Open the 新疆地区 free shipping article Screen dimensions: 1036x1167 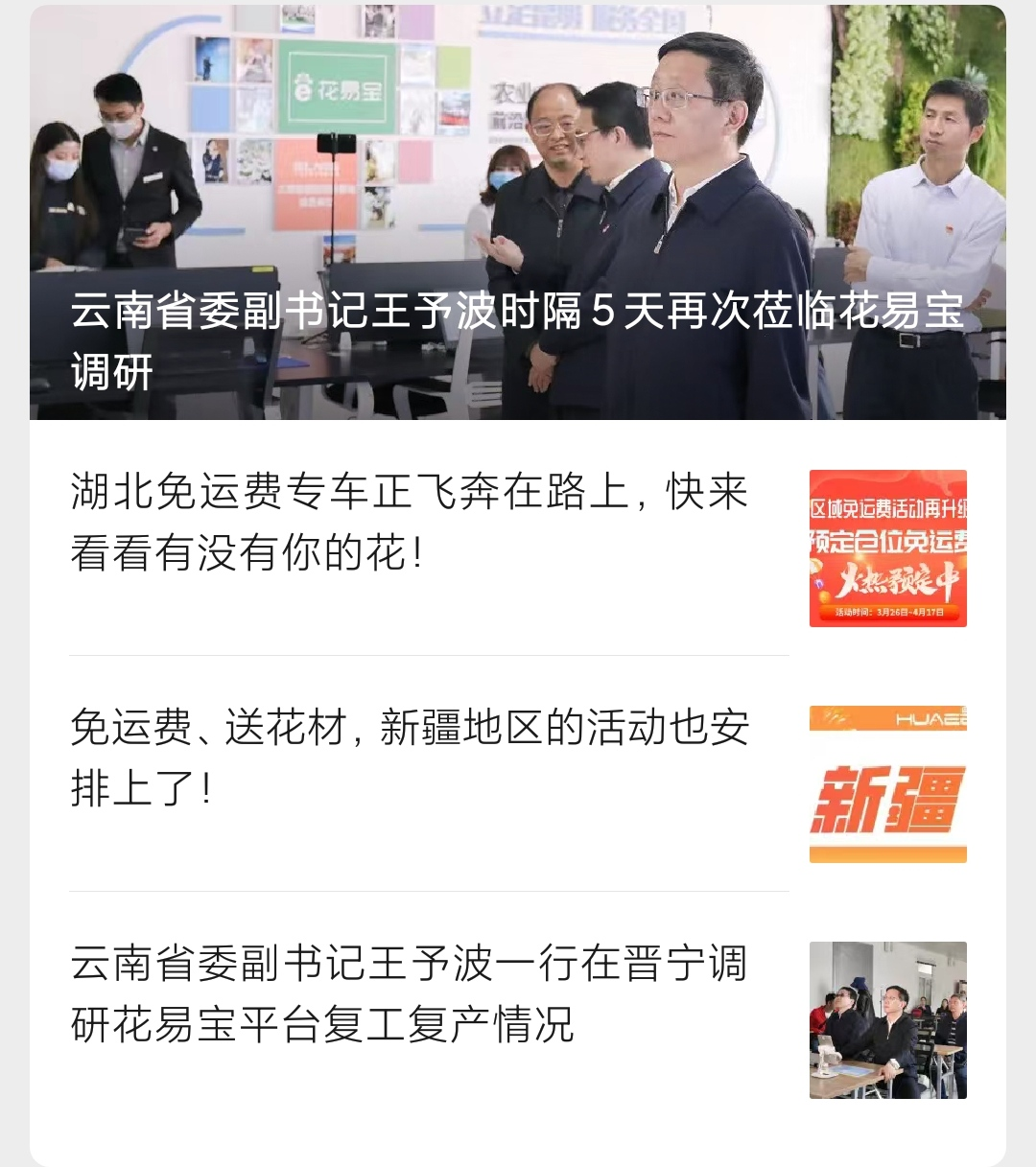(x=411, y=758)
